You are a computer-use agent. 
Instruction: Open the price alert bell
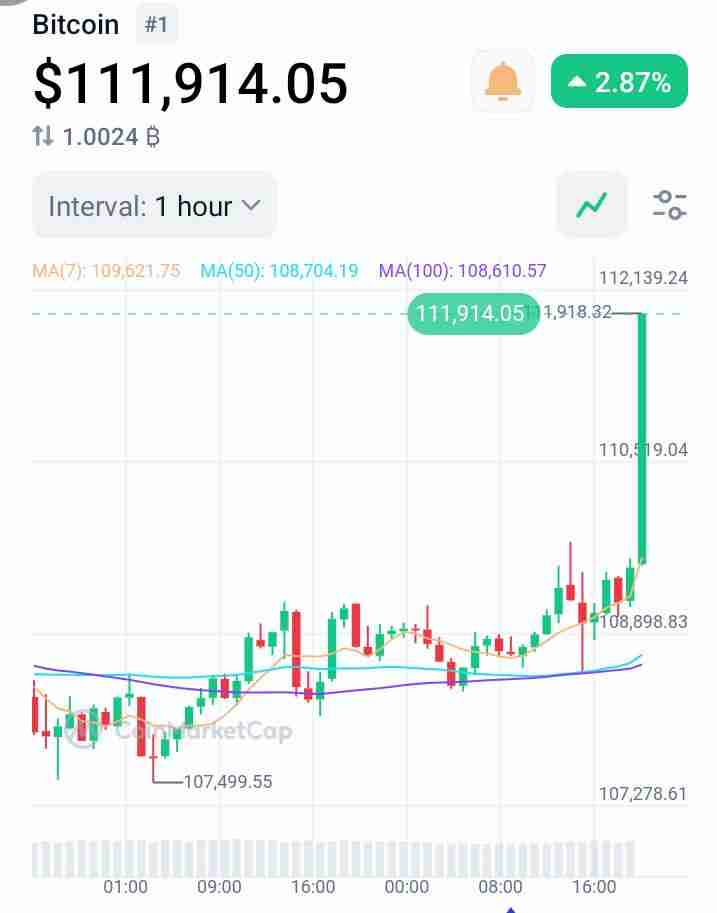[503, 82]
